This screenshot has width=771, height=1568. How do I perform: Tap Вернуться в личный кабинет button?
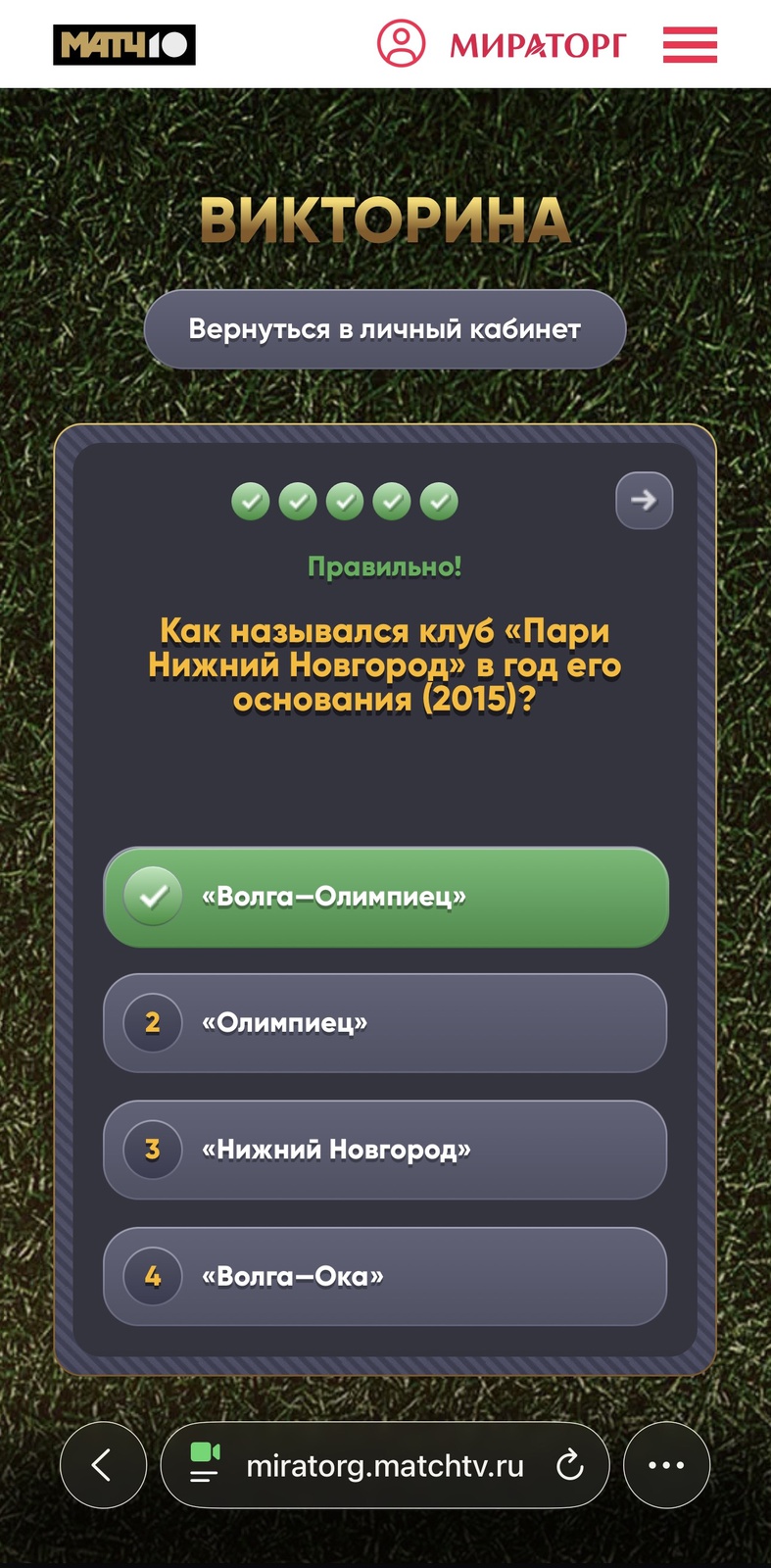[384, 329]
